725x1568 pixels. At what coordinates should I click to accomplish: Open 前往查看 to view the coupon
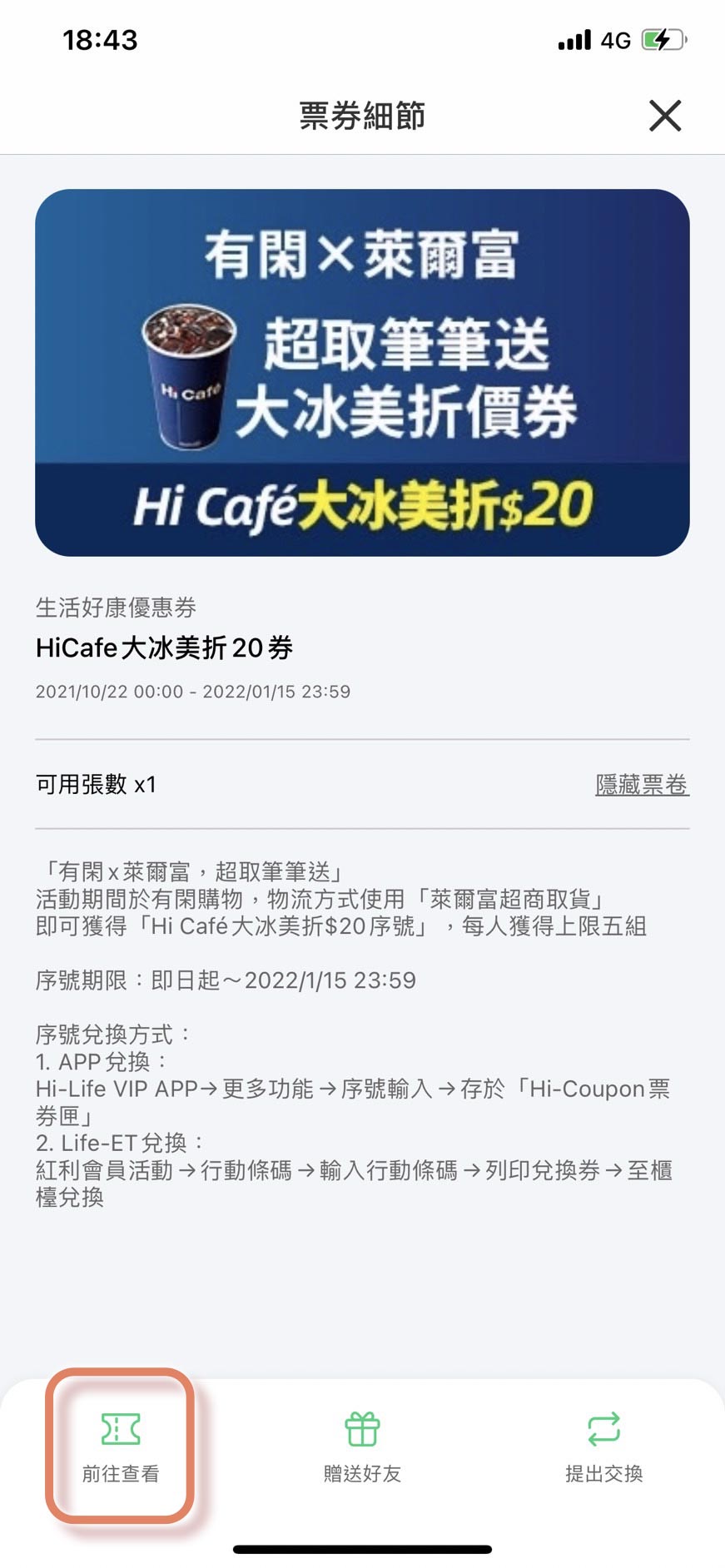pyautogui.click(x=121, y=1447)
